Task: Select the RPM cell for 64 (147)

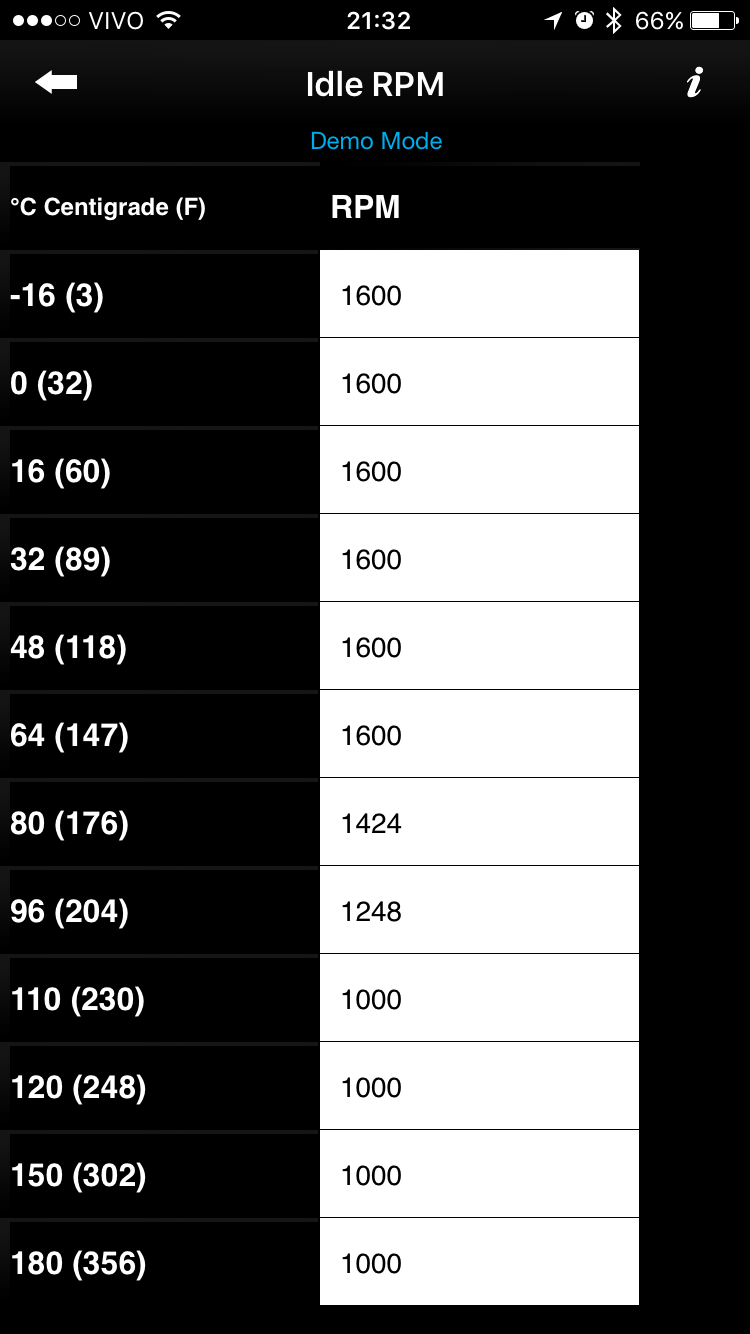Action: [479, 735]
